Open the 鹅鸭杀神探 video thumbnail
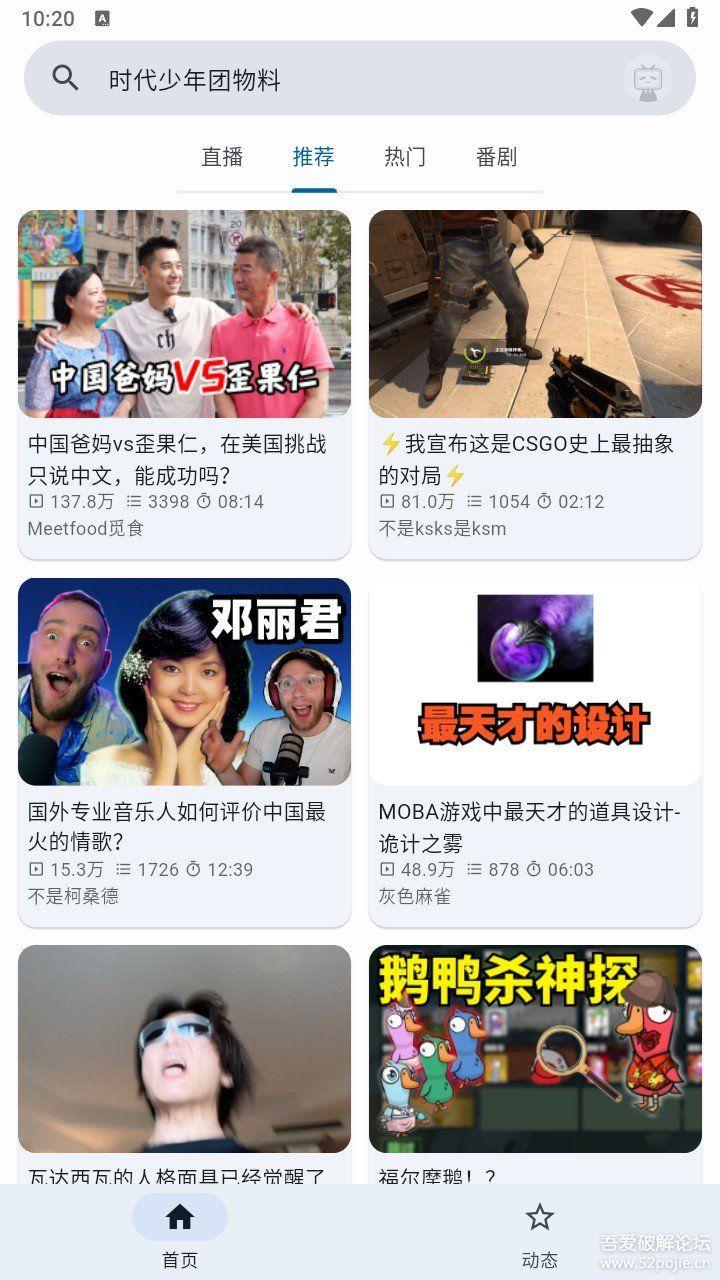Image resolution: width=720 pixels, height=1280 pixels. tap(535, 1048)
